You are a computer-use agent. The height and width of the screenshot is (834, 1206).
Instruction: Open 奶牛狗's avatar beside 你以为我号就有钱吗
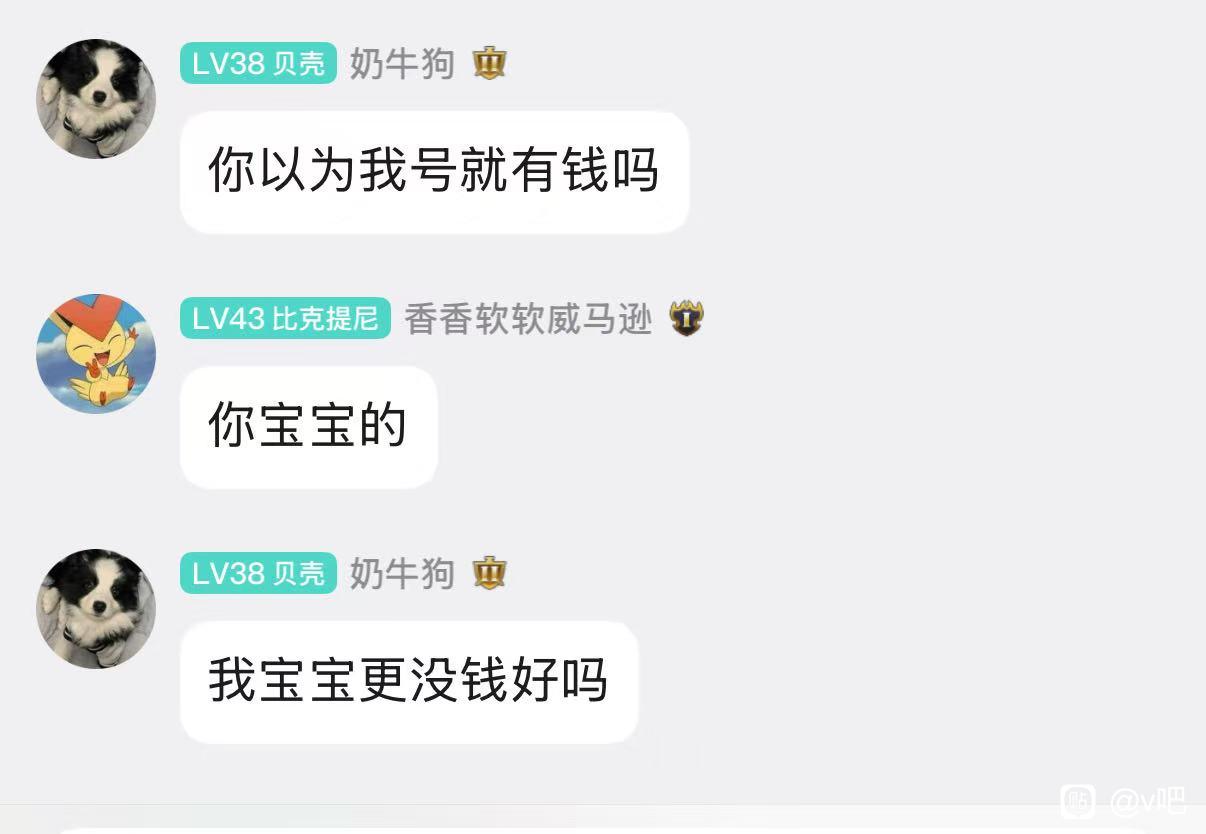pos(96,99)
